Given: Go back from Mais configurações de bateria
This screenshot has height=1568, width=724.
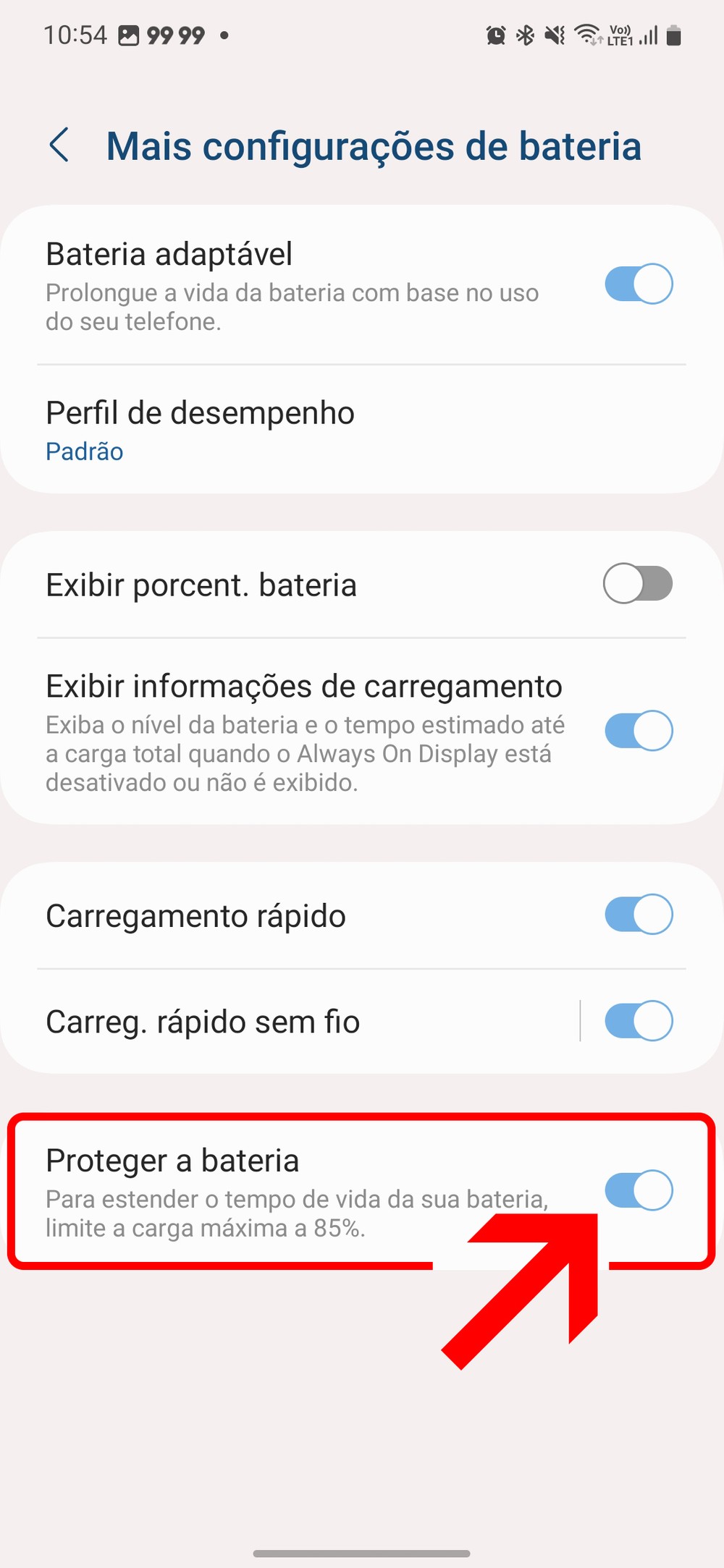Looking at the screenshot, I should click(59, 145).
